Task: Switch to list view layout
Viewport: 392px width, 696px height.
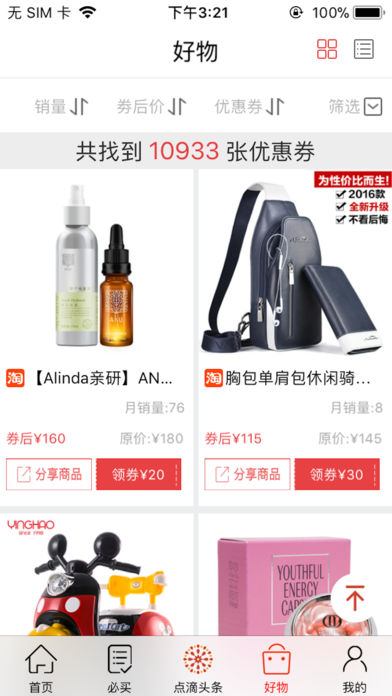Action: (x=364, y=49)
